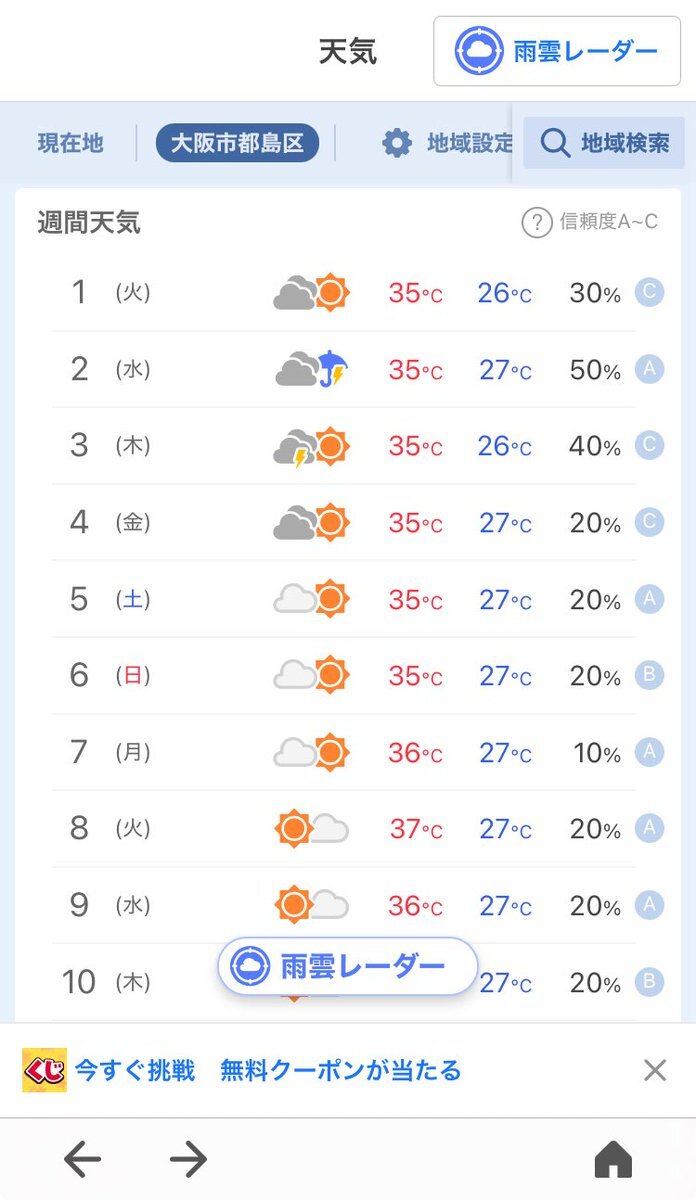Go back with the left arrow
Viewport: 696px width, 1200px height.
82,1160
